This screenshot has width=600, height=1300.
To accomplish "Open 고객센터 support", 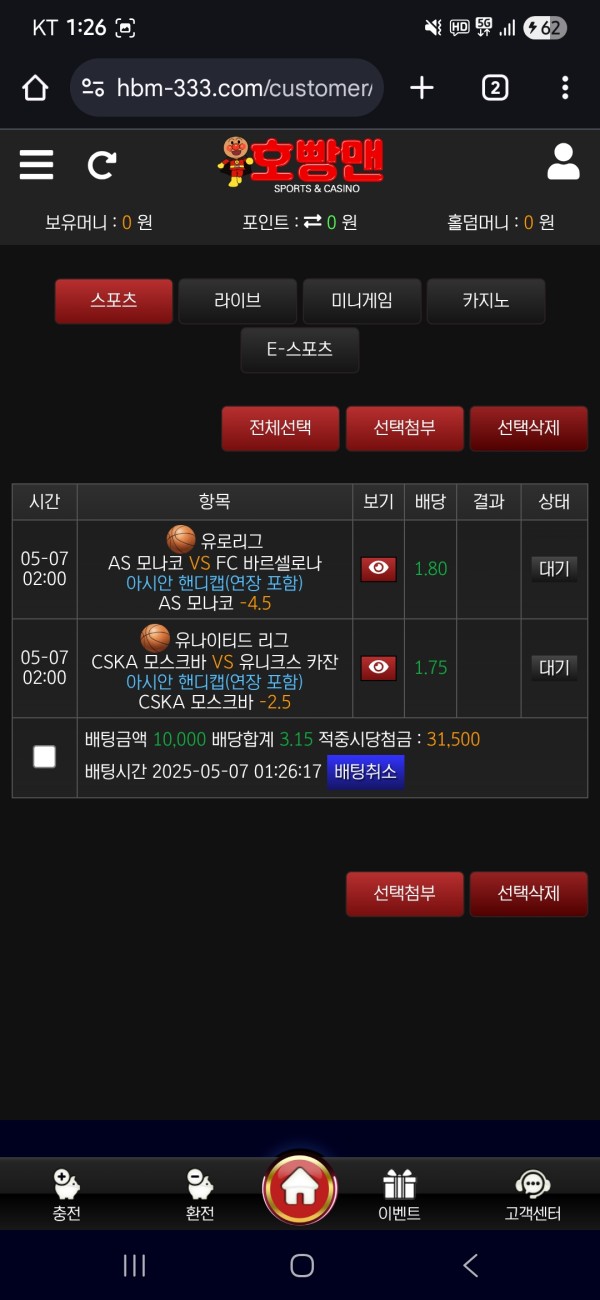I will click(x=532, y=1196).
